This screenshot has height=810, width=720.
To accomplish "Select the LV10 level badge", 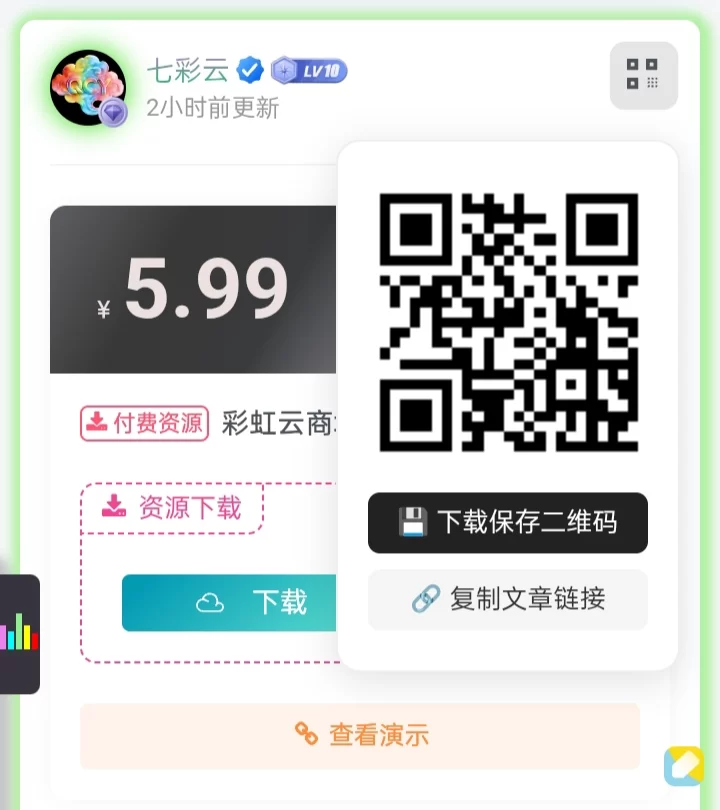I will [x=307, y=72].
